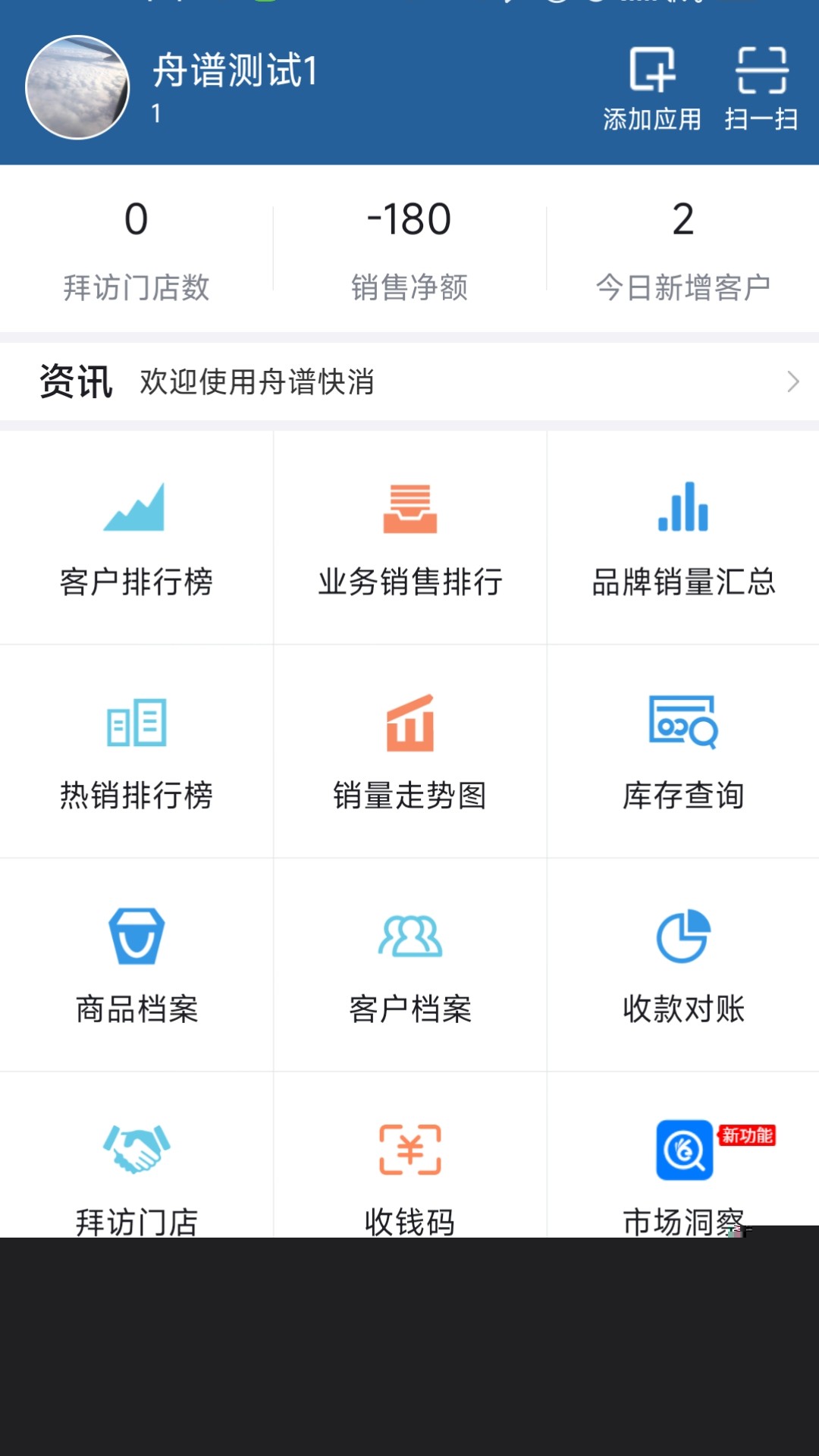View 销量走势图 chart
Viewport: 819px width, 1456px height.
[409, 752]
